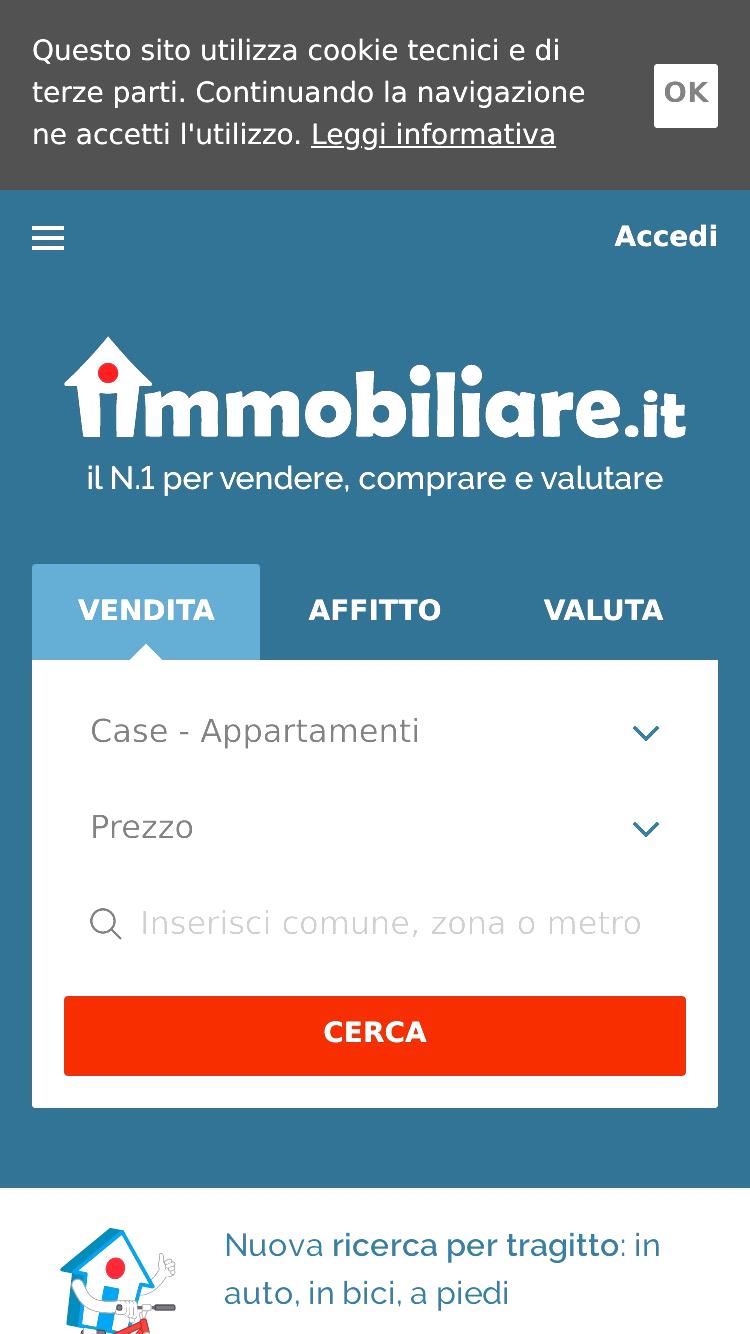Focus the comune, zona o metro search field
The width and height of the screenshot is (750, 1334).
click(x=375, y=923)
